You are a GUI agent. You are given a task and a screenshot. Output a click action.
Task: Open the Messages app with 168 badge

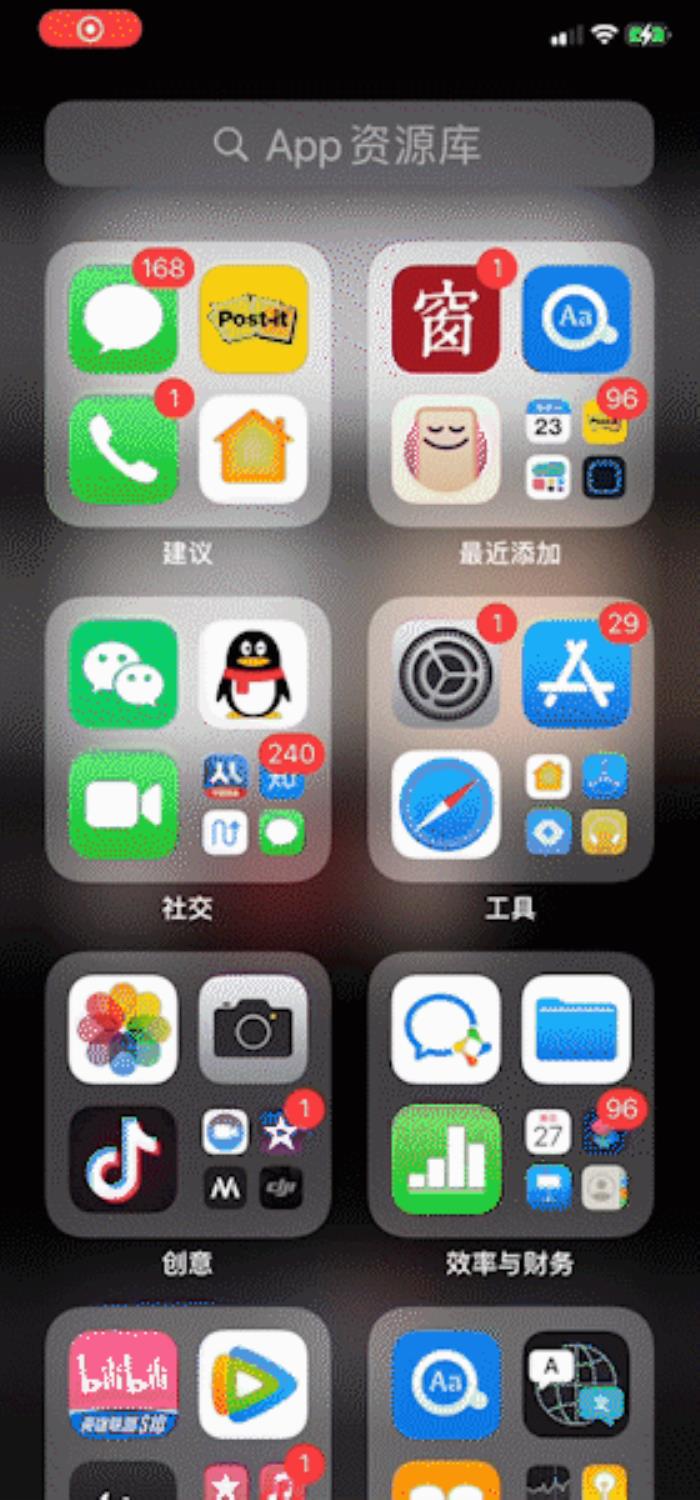point(123,319)
